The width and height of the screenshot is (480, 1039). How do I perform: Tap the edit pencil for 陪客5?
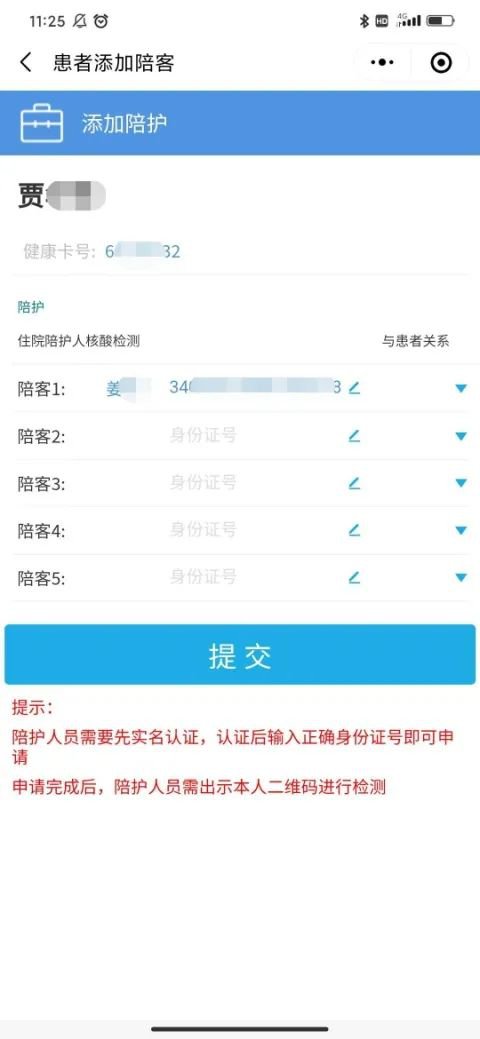click(354, 578)
